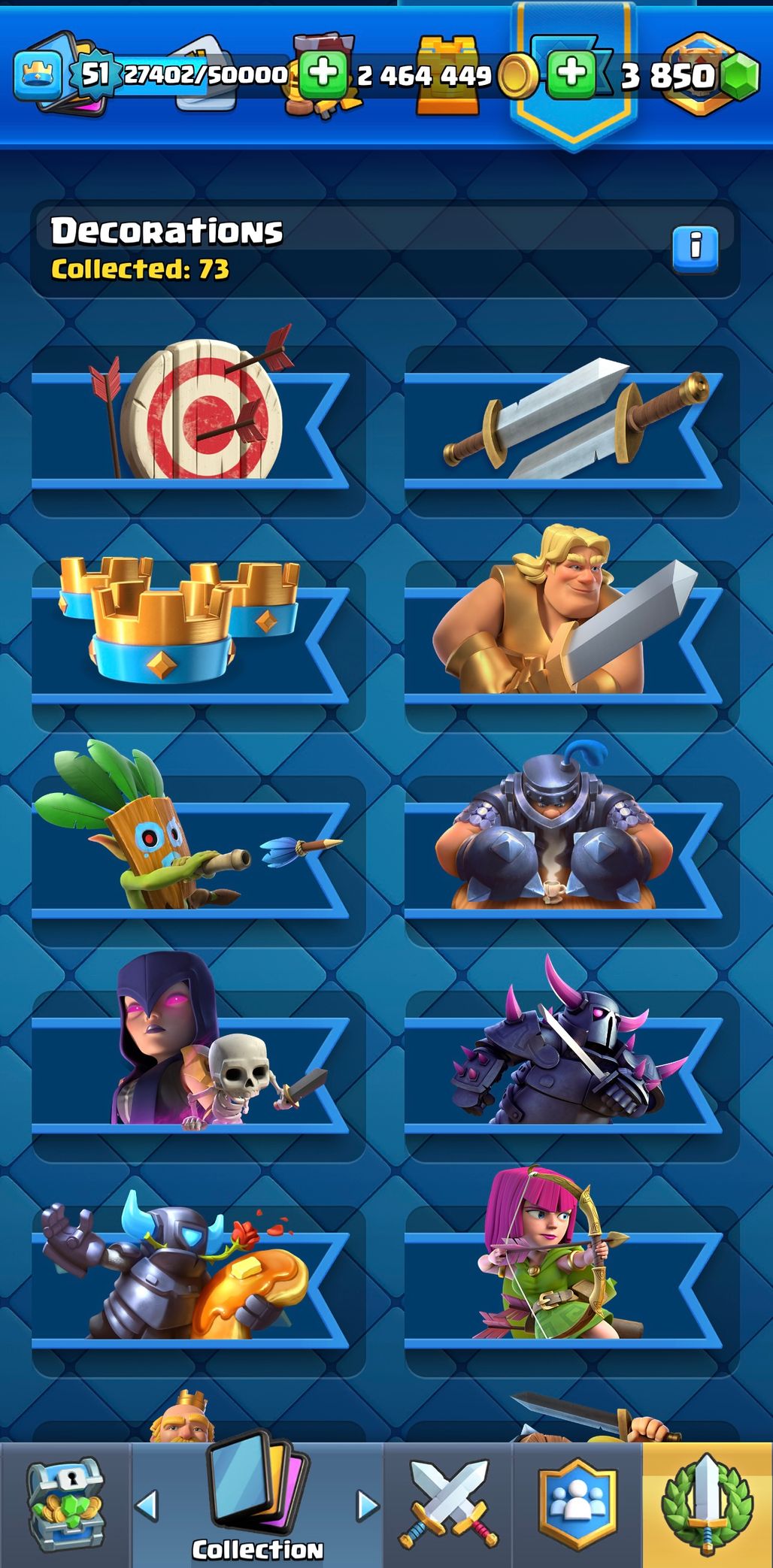Open the player profile crown icon

pos(37,75)
